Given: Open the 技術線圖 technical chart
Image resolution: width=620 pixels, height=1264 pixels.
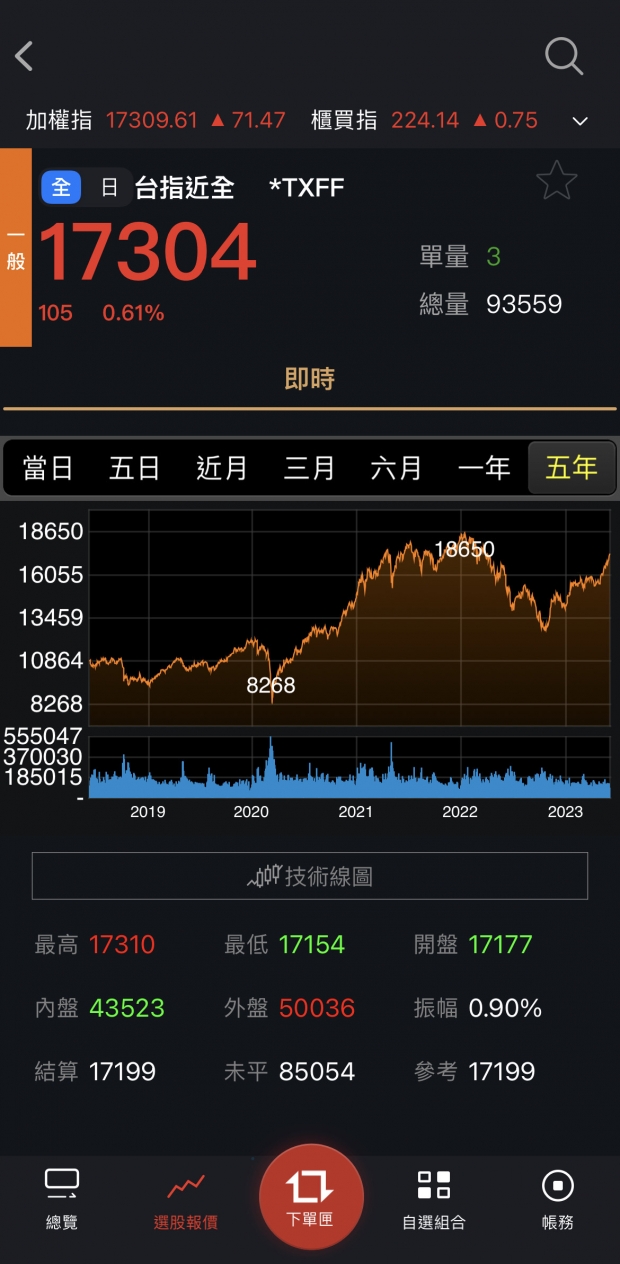Looking at the screenshot, I should coord(310,876).
